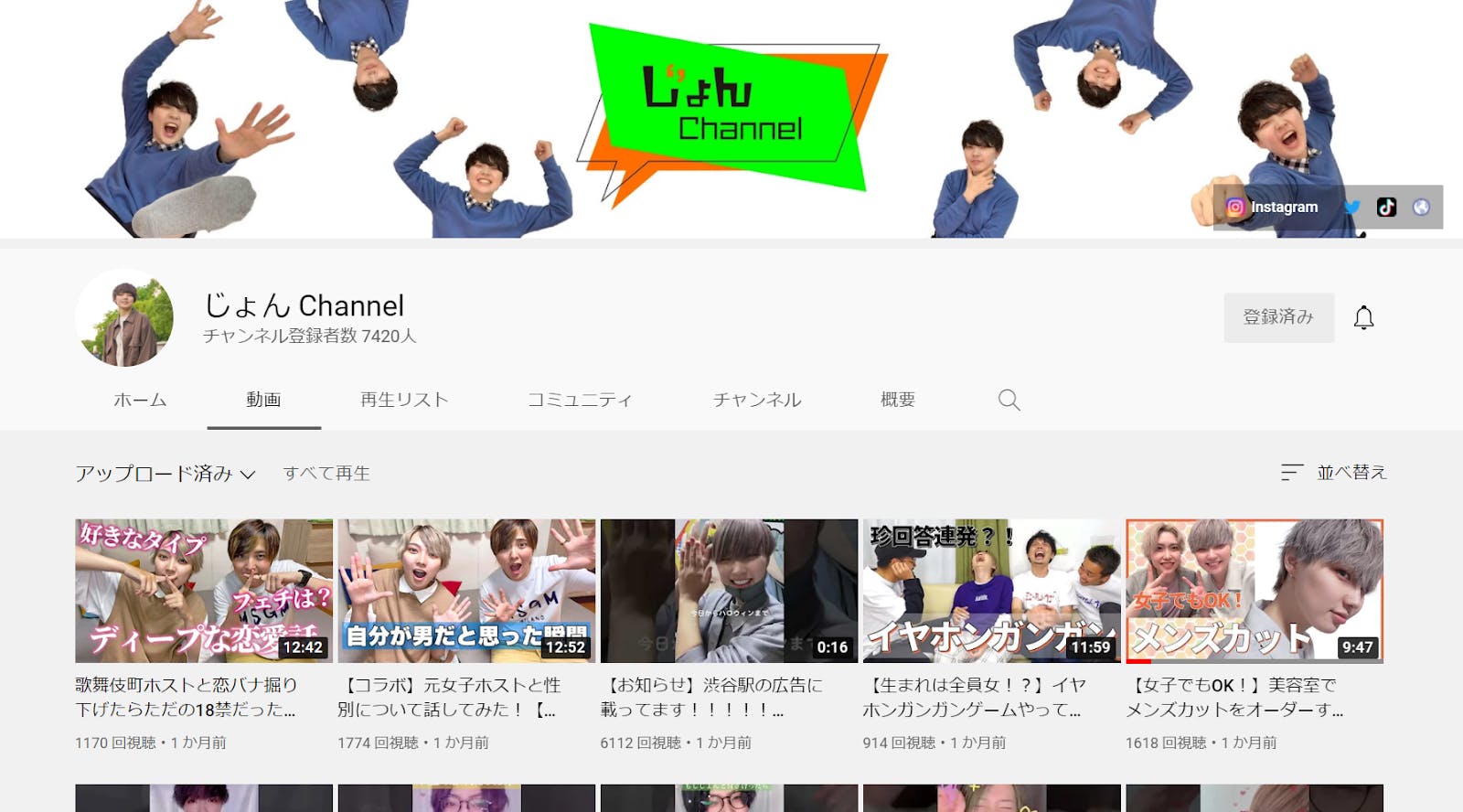Tap すべて再生 to play all videos
This screenshot has width=1463, height=812.
tap(326, 474)
